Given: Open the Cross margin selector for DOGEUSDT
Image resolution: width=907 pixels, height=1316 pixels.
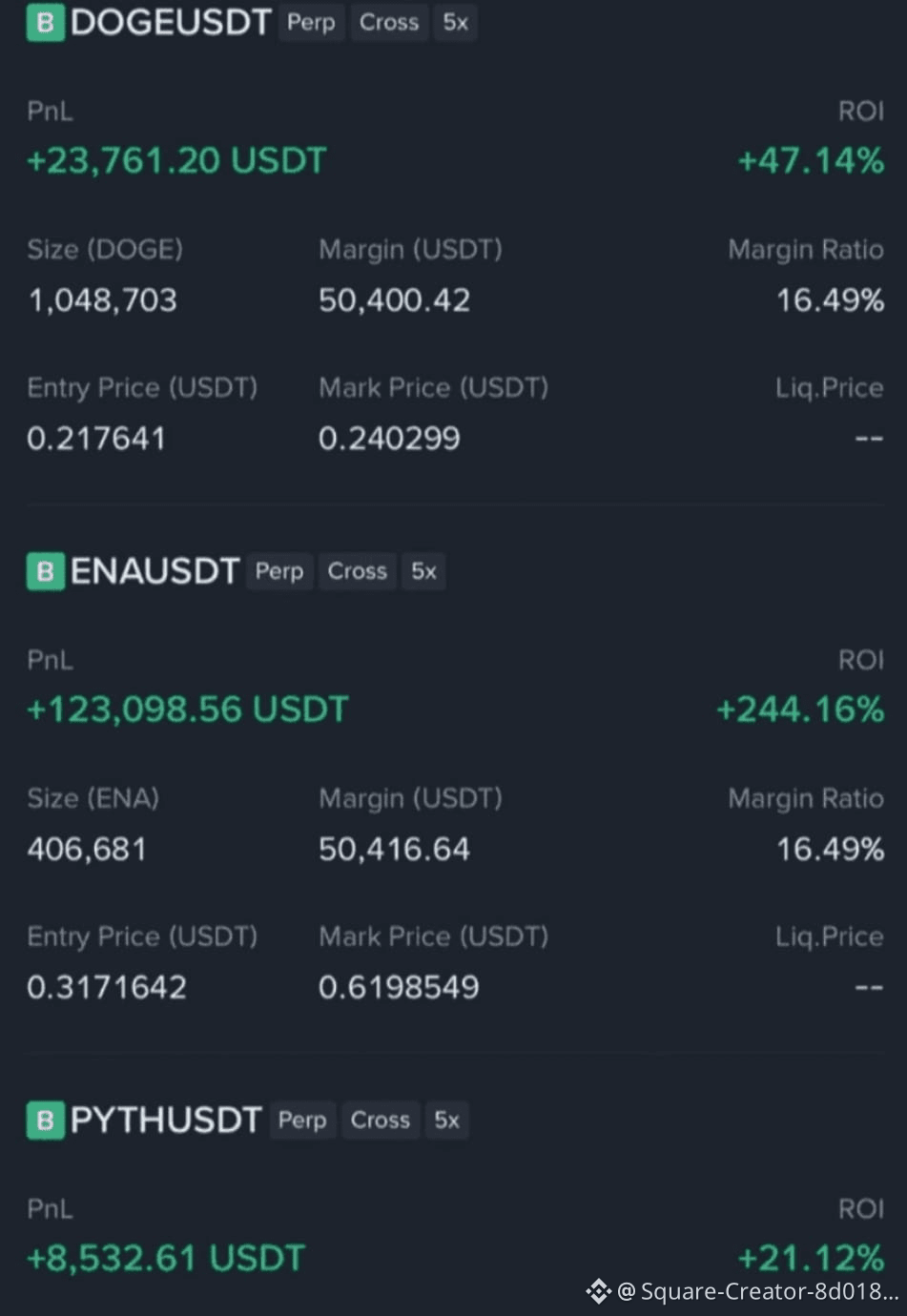Looking at the screenshot, I should click(388, 22).
